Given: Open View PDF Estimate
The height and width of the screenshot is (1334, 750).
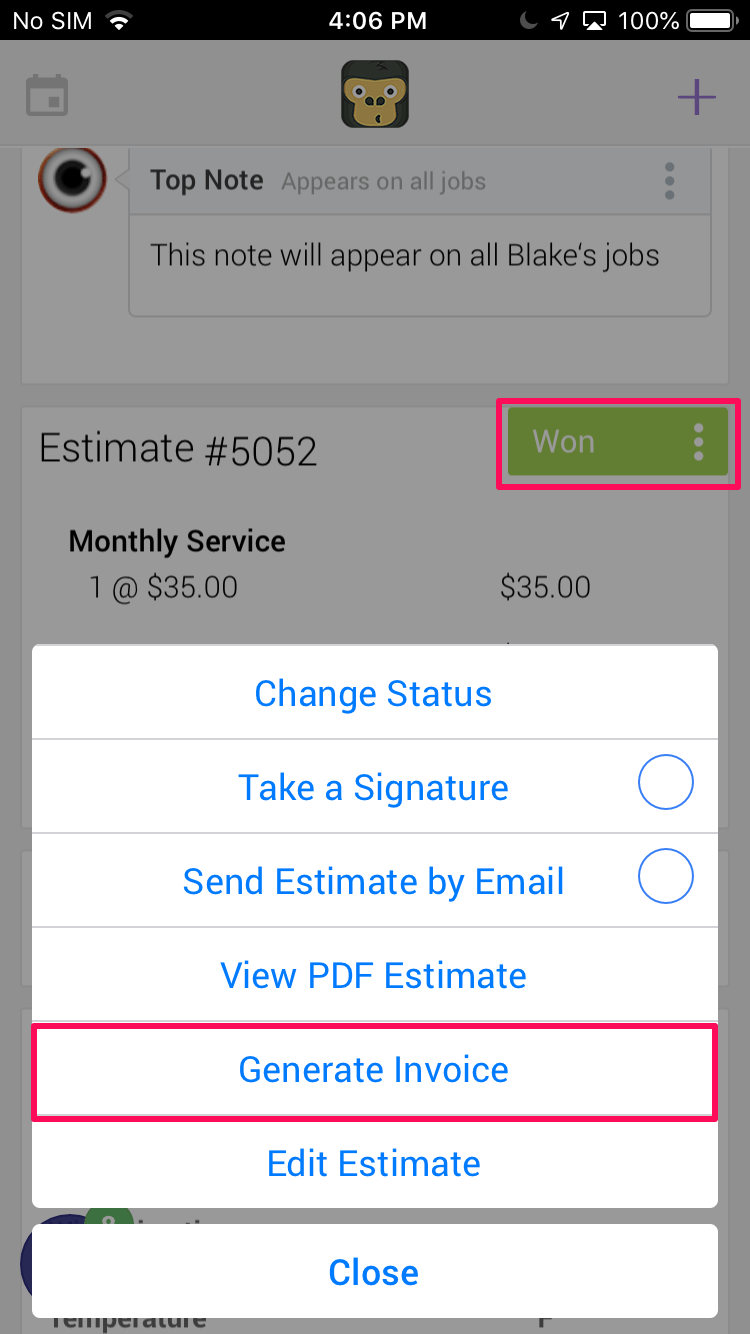Looking at the screenshot, I should (x=374, y=975).
